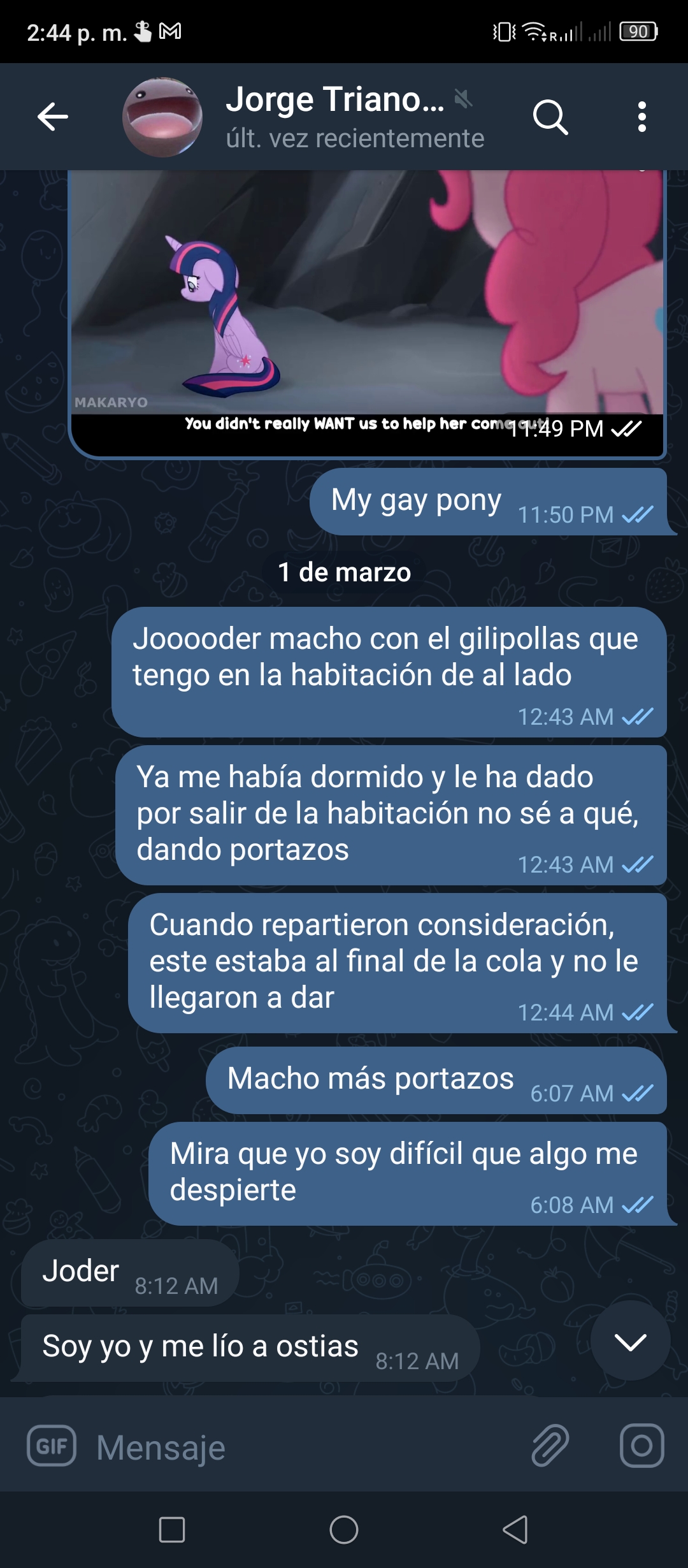The height and width of the screenshot is (1568, 688).
Task: Open the GIF and sticker picker
Action: pyautogui.click(x=52, y=1446)
